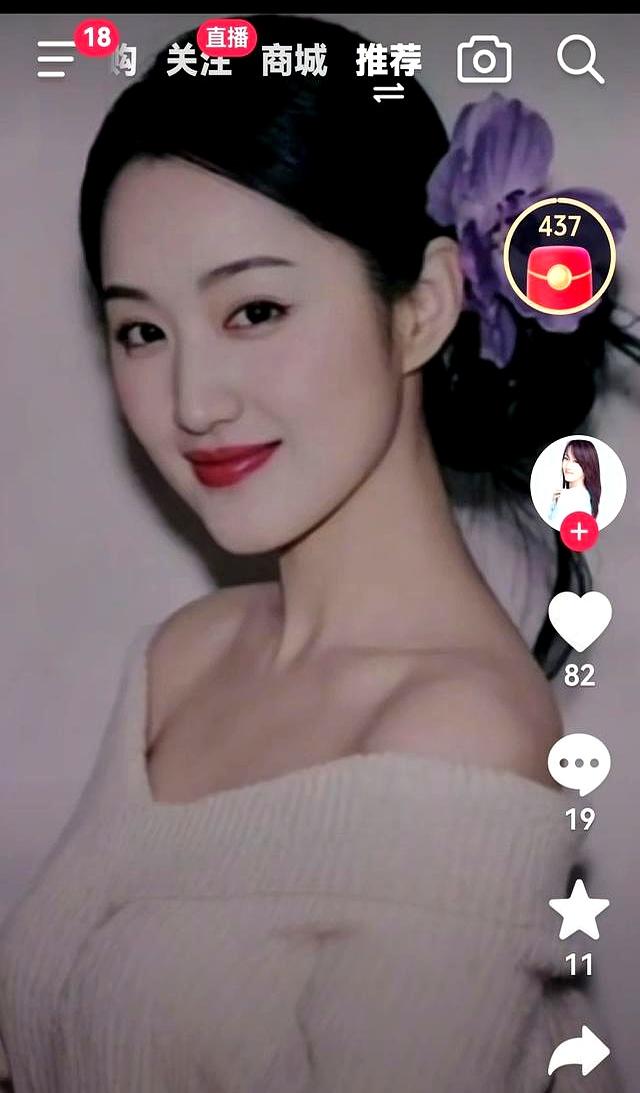Image resolution: width=640 pixels, height=1093 pixels.
Task: Like this video with heart icon
Action: click(579, 622)
